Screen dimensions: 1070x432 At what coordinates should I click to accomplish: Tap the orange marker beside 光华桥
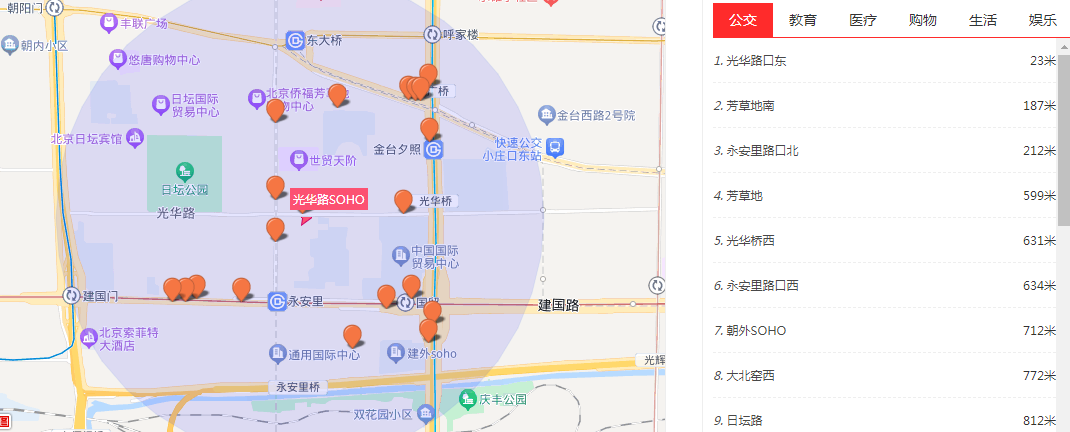[x=404, y=200]
